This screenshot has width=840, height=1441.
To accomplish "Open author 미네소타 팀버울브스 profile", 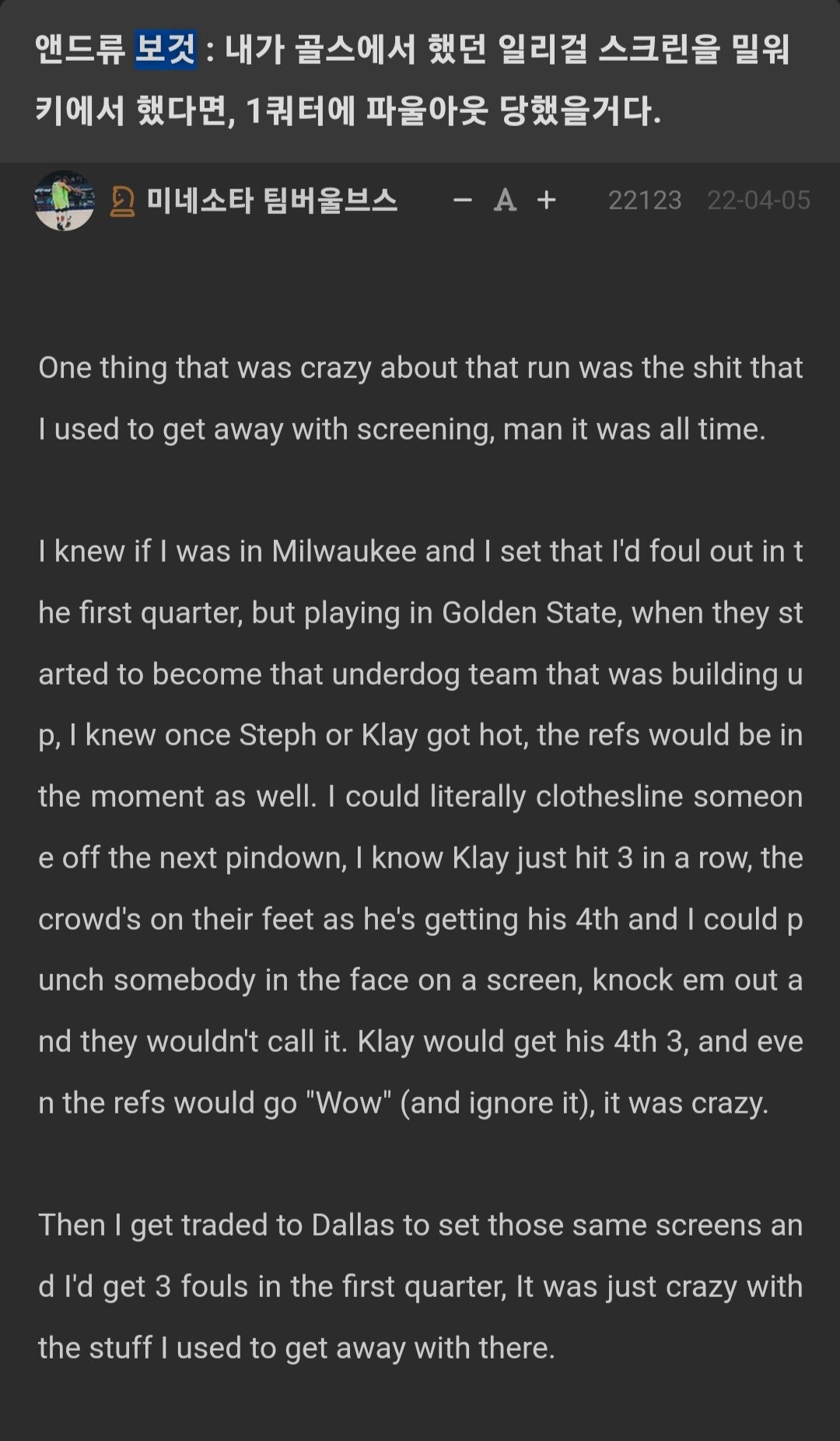I will pos(271,201).
